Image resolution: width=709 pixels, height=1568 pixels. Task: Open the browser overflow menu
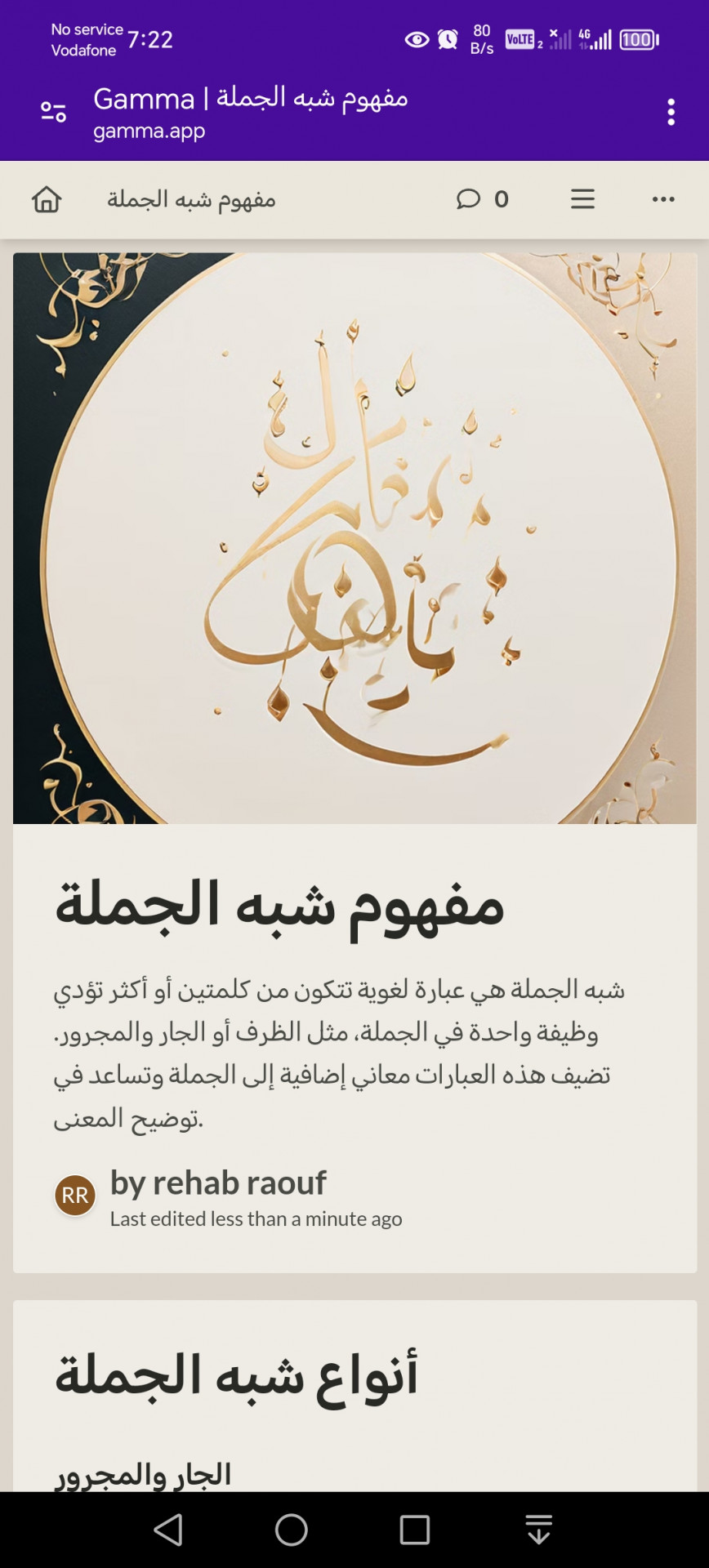[671, 112]
